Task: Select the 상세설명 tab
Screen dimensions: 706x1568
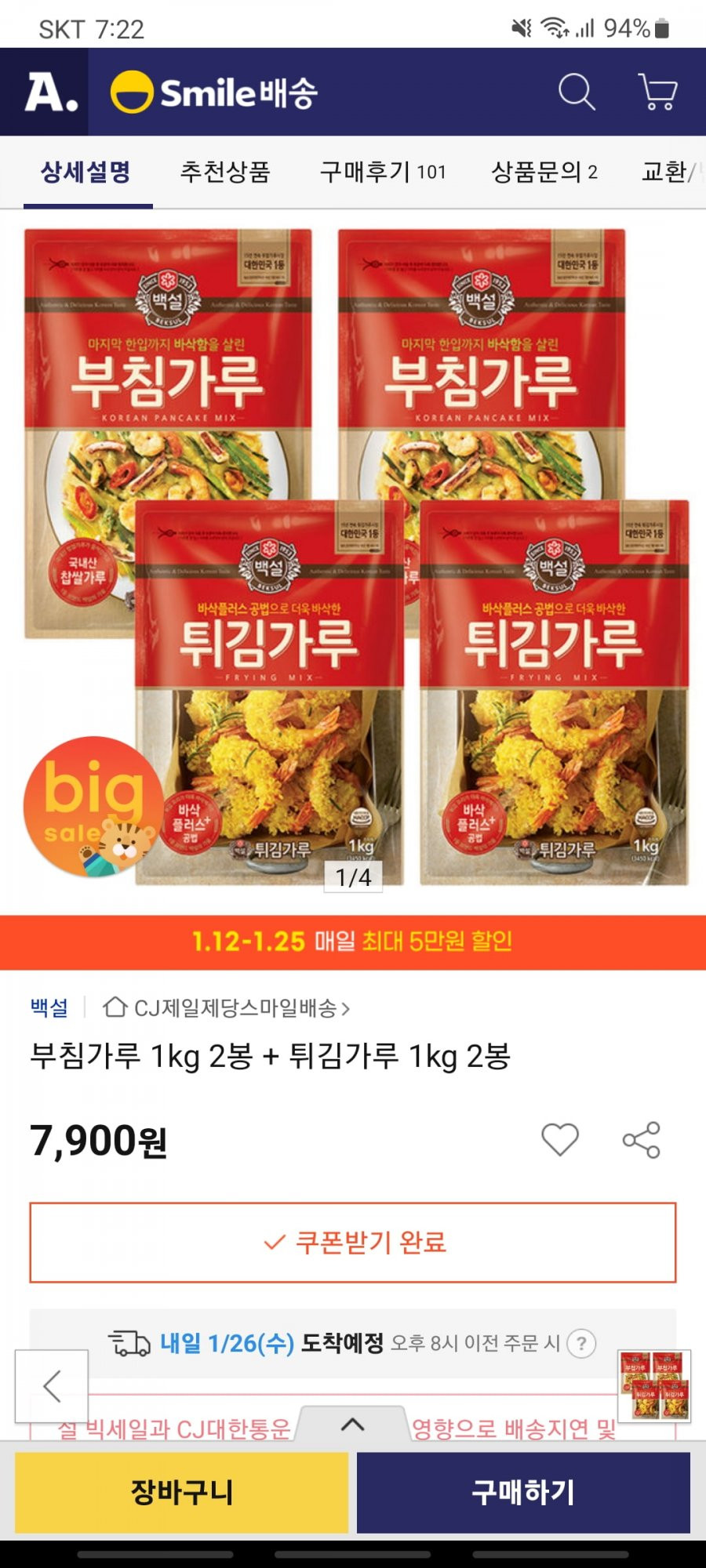Action: [86, 172]
